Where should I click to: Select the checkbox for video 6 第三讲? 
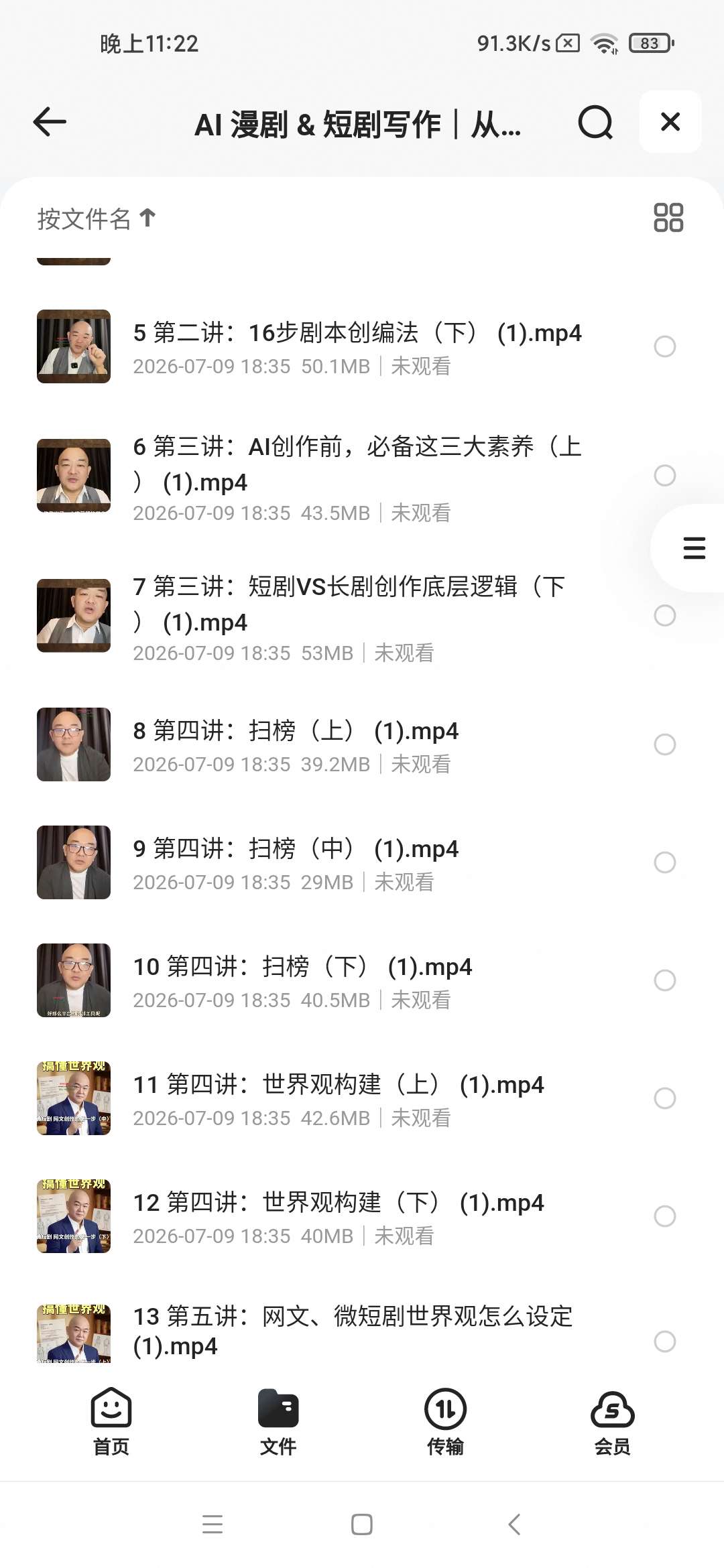point(665,476)
